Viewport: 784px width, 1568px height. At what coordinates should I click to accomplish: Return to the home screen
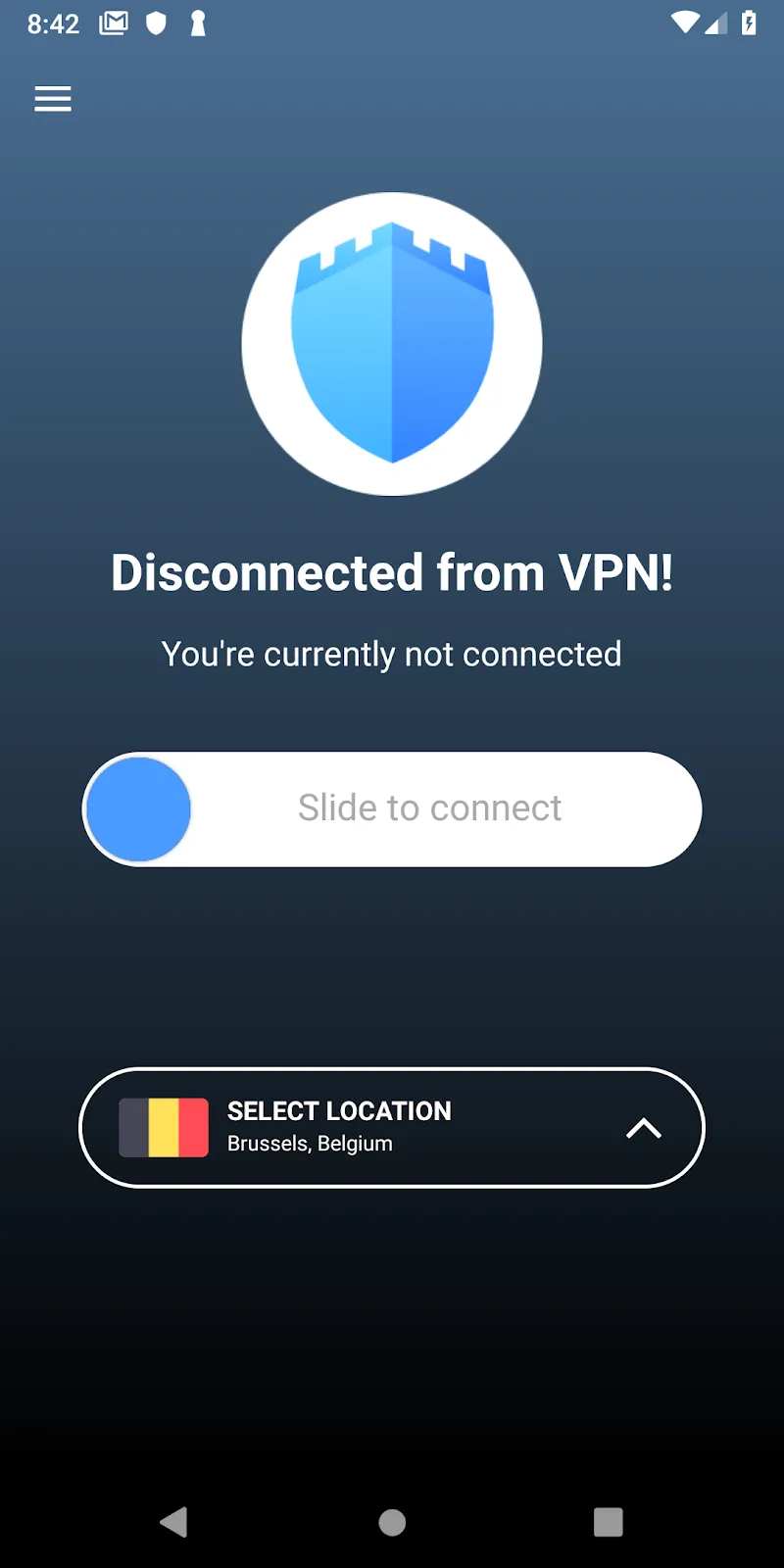(x=392, y=1522)
